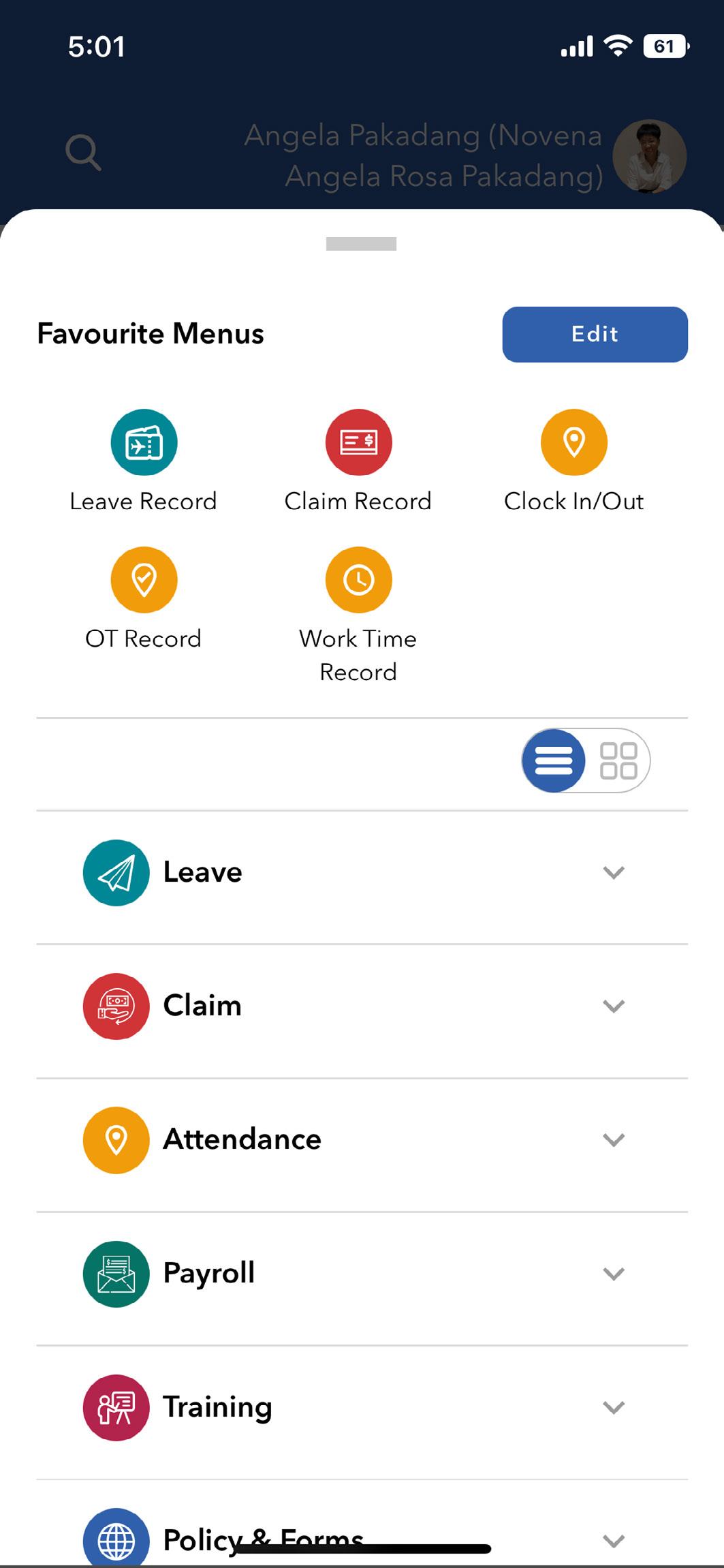Tap the Edit button for Favourite Menus
Viewport: 724px width, 1568px height.
point(595,334)
